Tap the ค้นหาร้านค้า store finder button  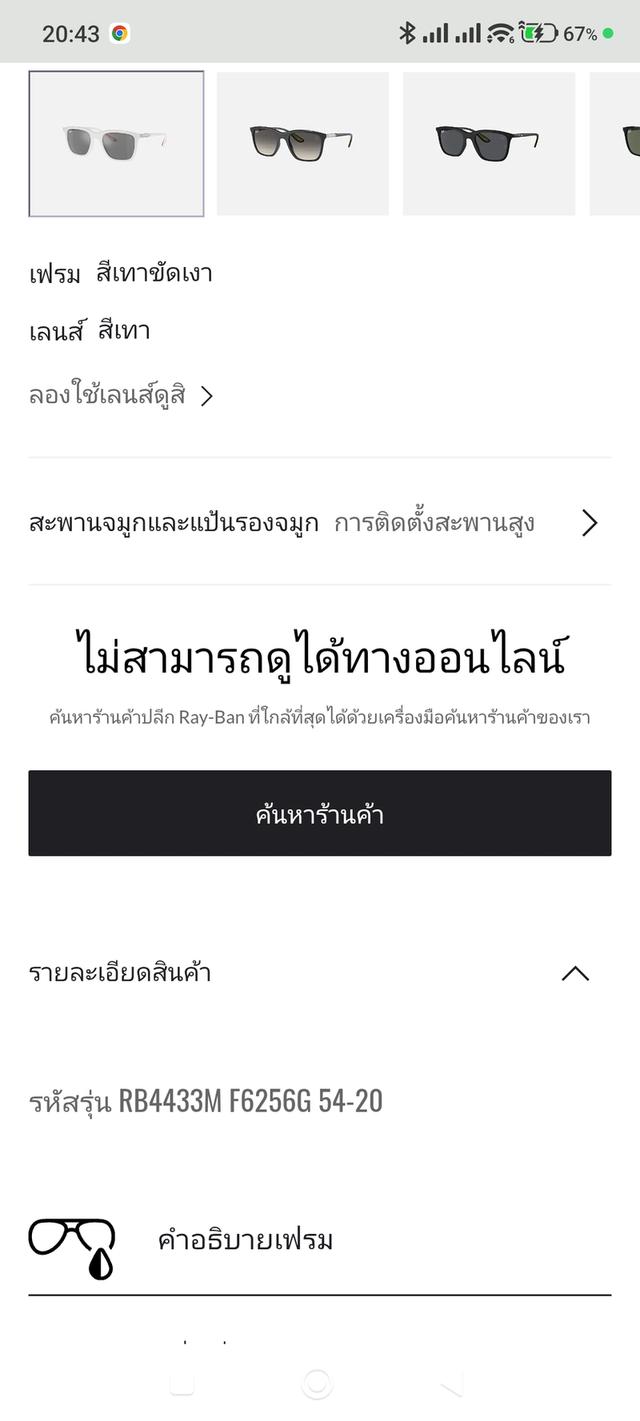[320, 813]
